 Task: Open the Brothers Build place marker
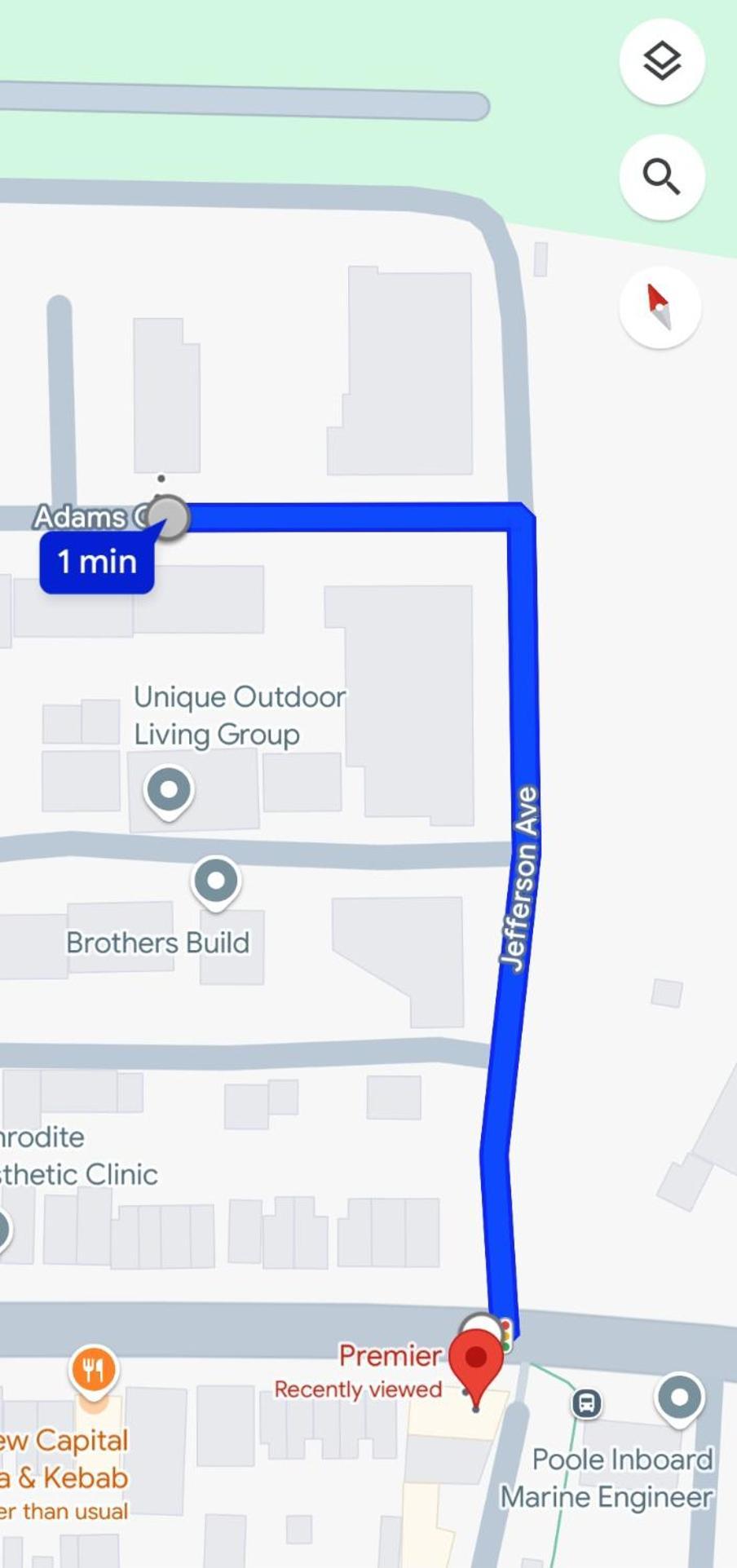point(216,881)
